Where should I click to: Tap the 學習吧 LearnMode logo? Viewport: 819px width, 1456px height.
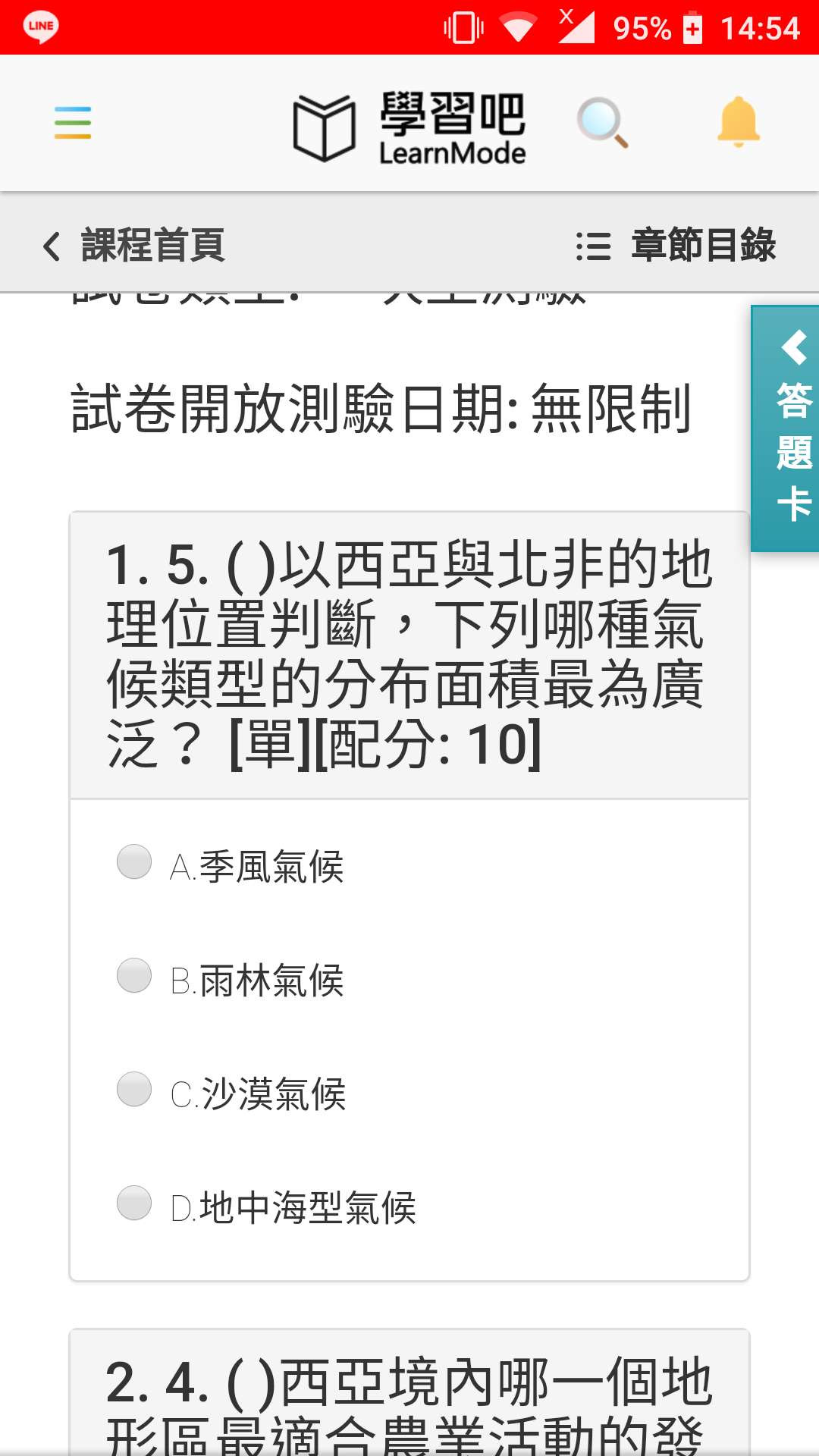click(x=409, y=127)
